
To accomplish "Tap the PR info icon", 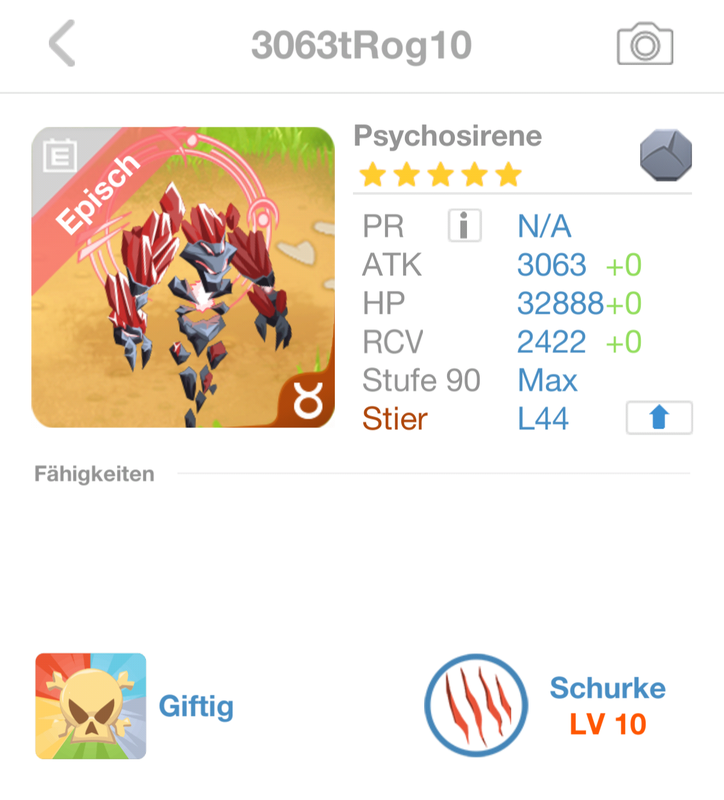I will coord(463,226).
